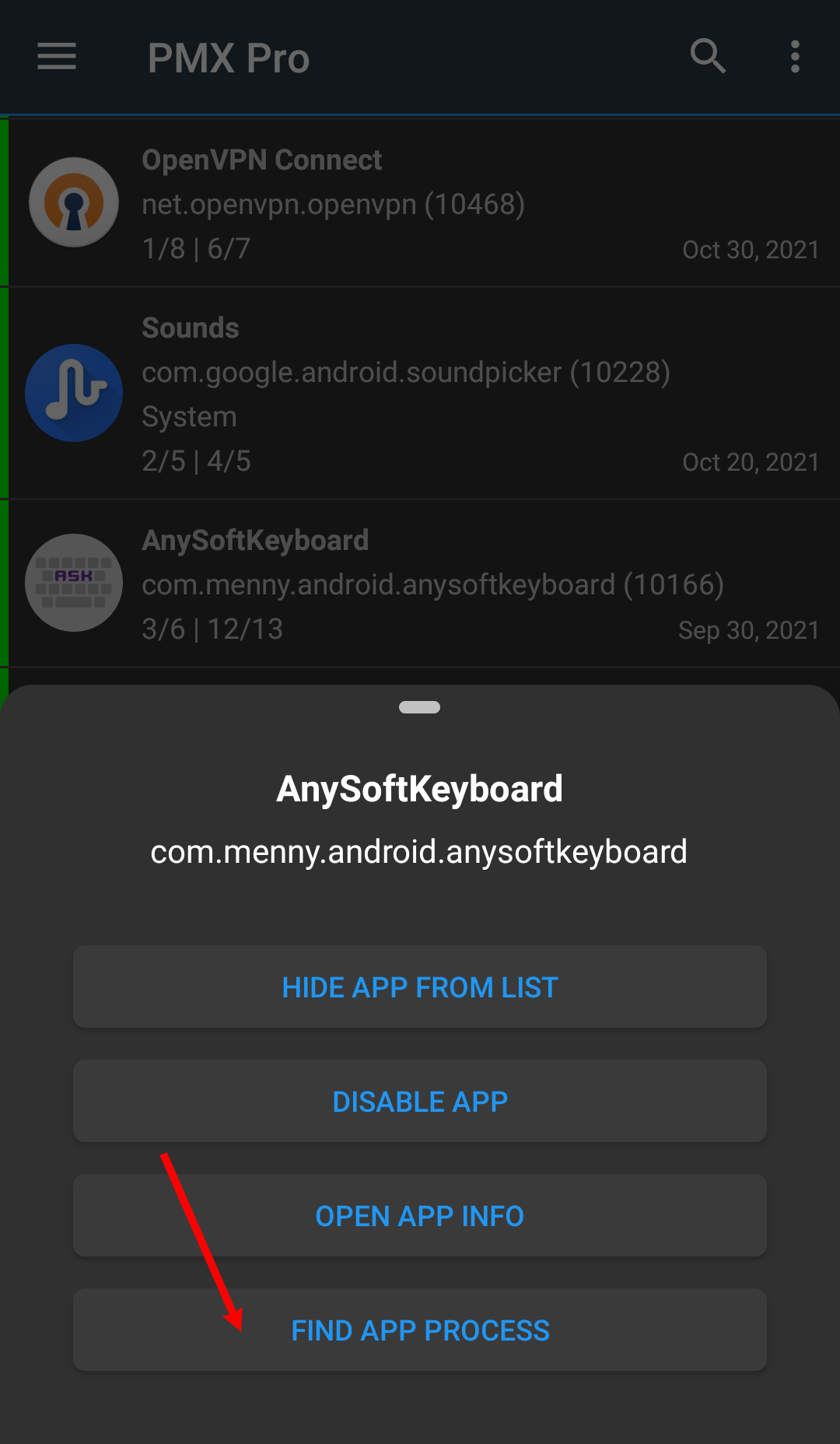Open the Sounds app entry

[420, 393]
